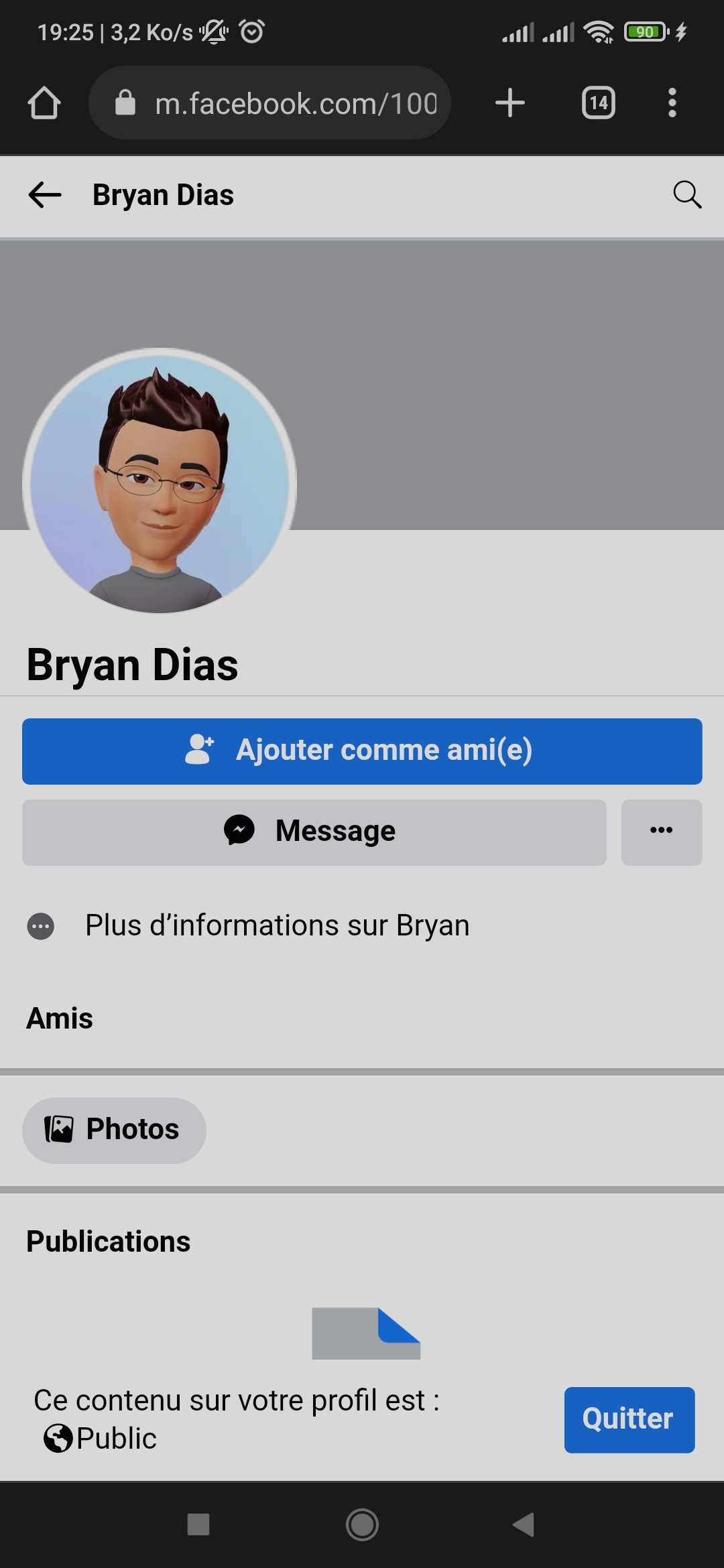Tap the system back button
The width and height of the screenshot is (724, 1568).
tap(524, 1524)
